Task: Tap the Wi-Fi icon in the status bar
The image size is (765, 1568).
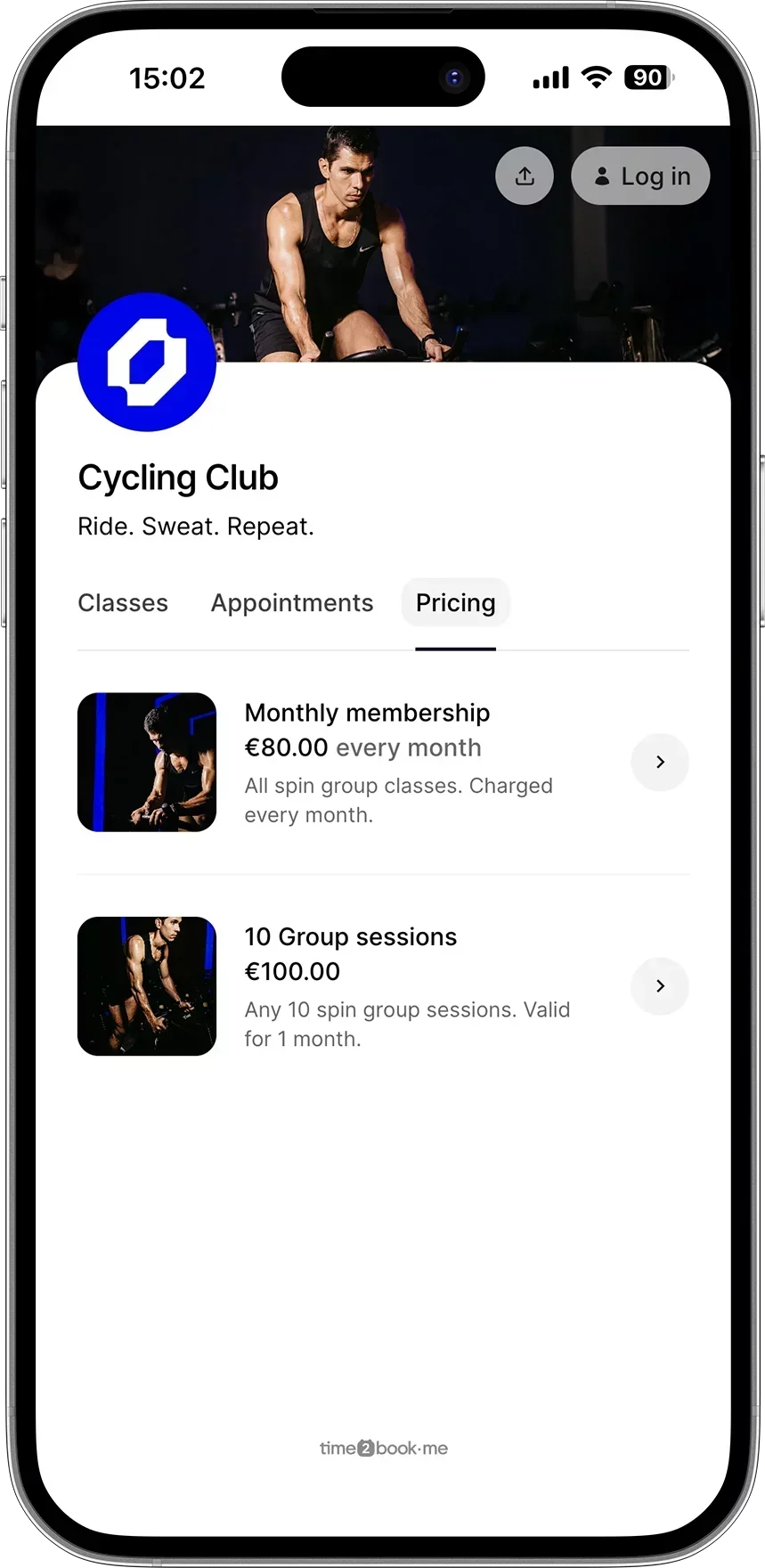Action: [595, 77]
